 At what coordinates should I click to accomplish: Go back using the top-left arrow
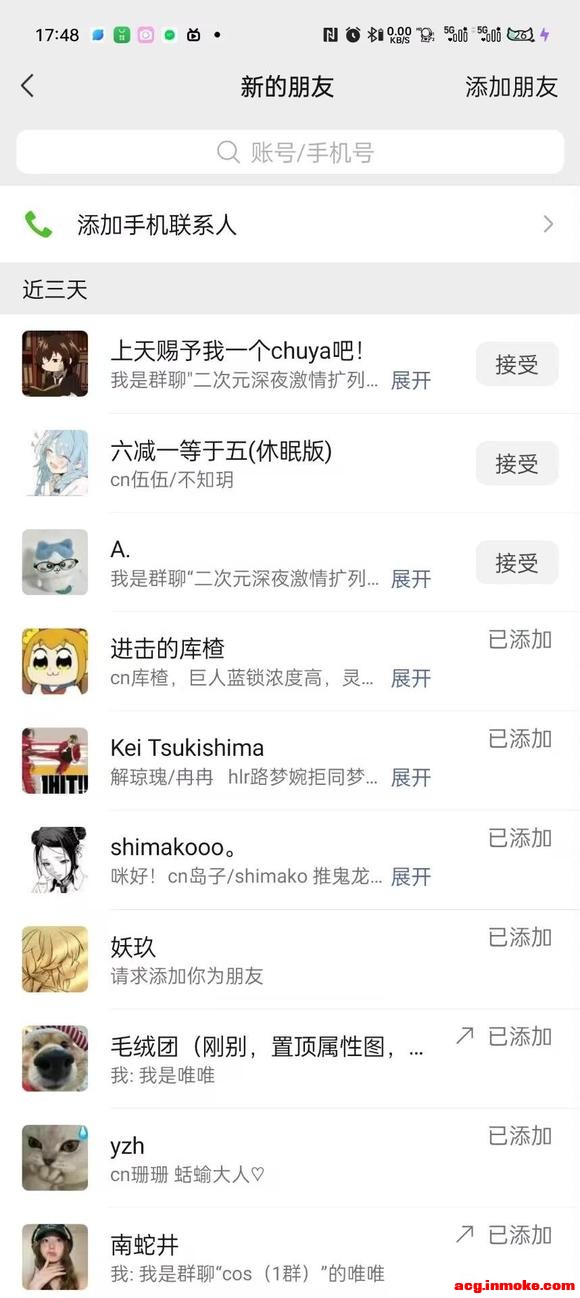27,86
